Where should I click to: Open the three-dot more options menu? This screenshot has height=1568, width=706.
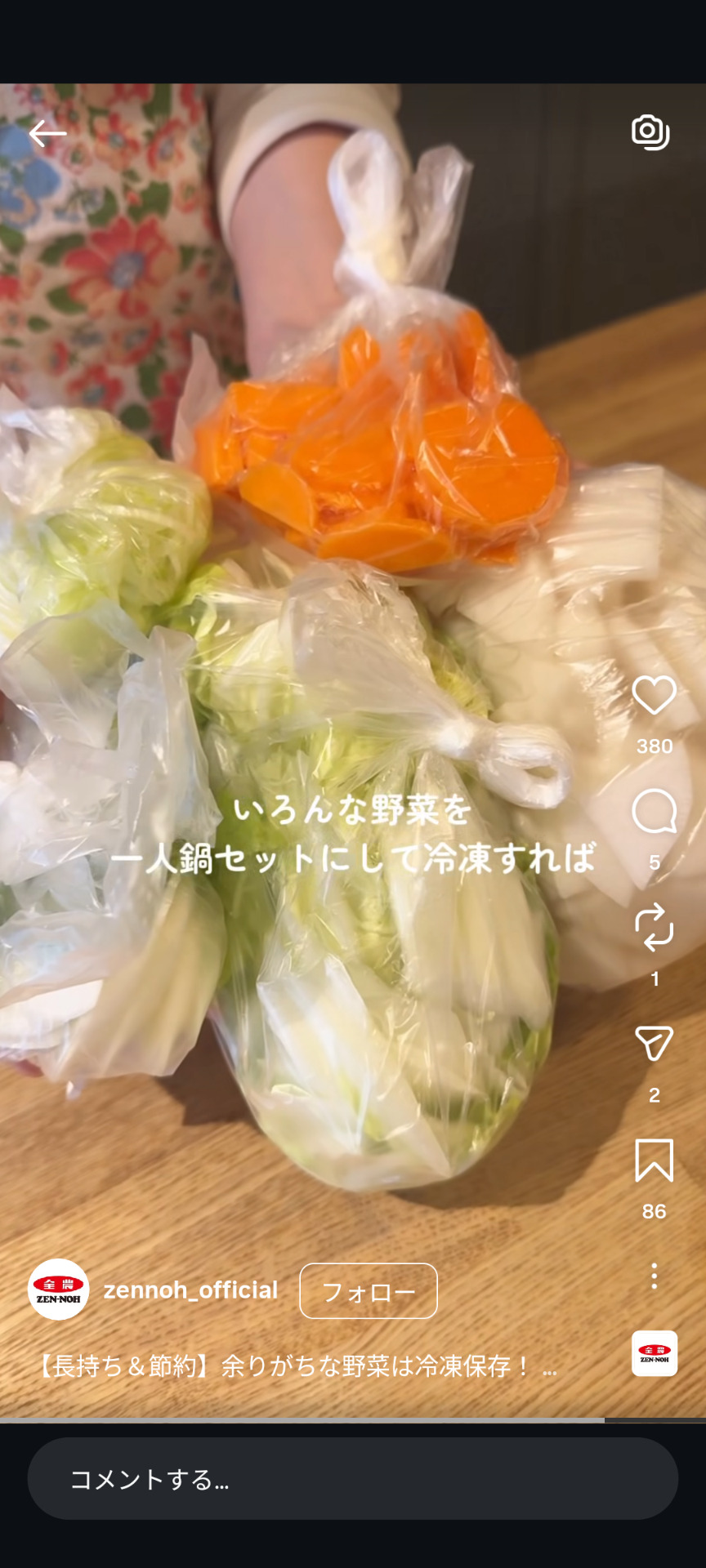click(x=654, y=1276)
